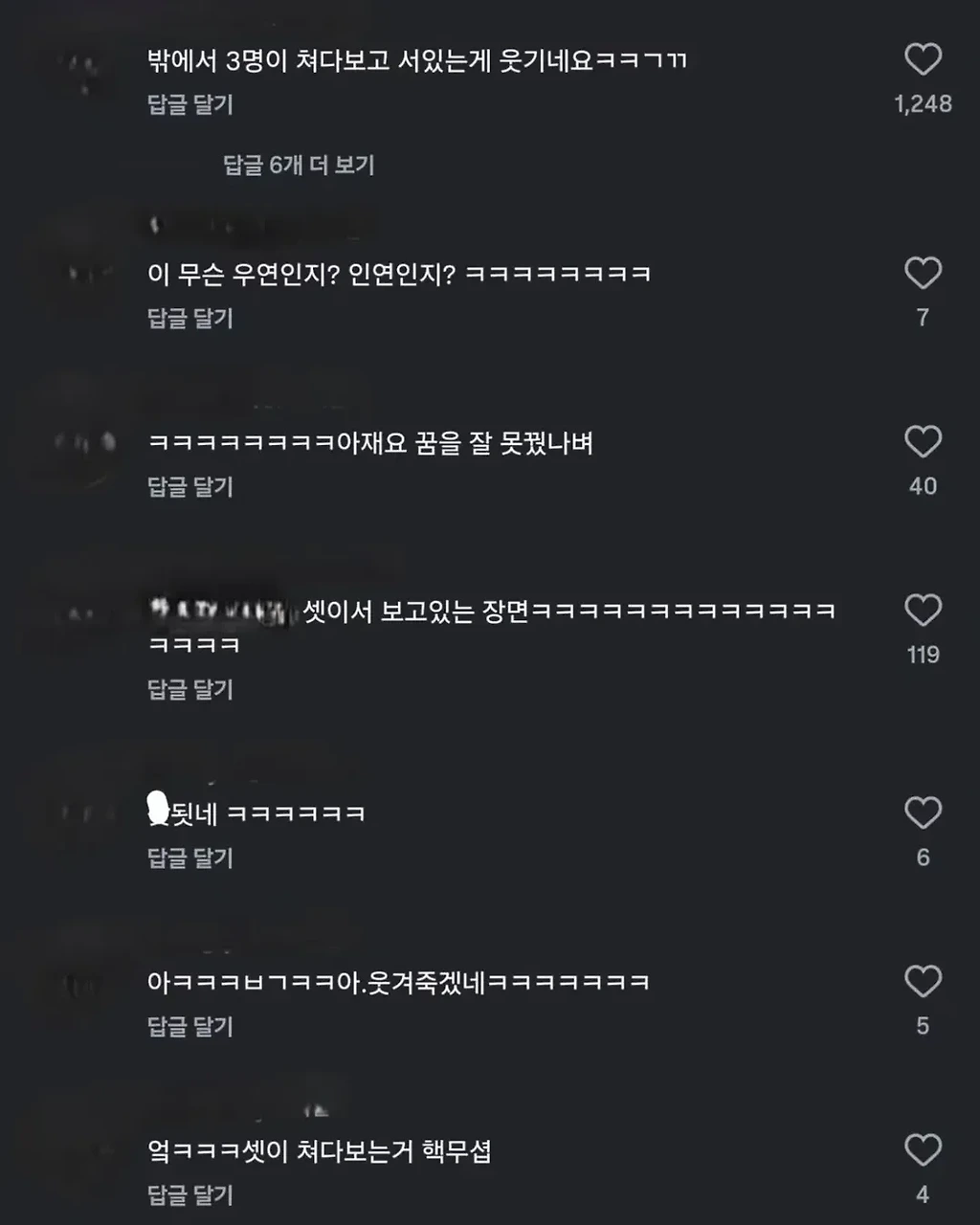The width and height of the screenshot is (980, 1225).
Task: Like the 우연인지? 인연인지? comment
Action: coord(923,274)
